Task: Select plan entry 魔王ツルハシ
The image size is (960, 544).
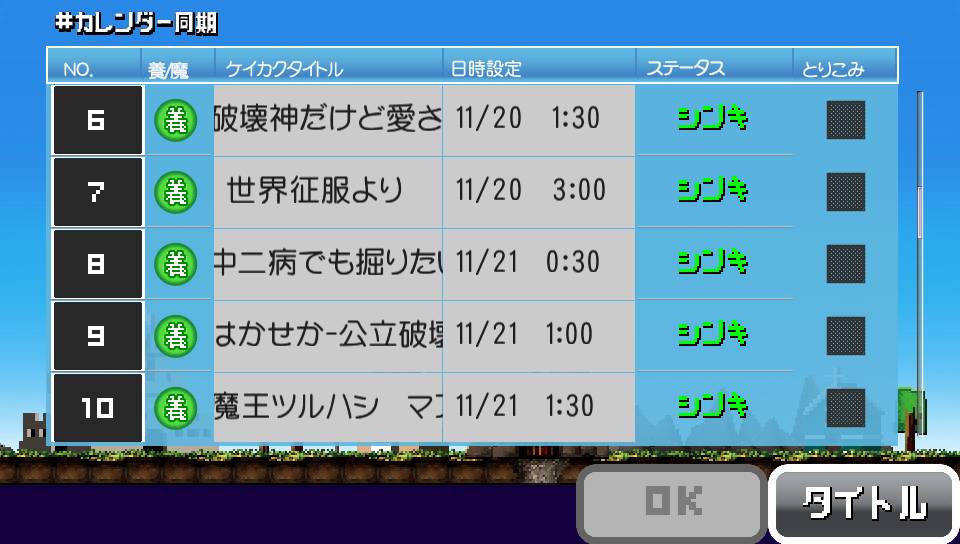Action: tap(327, 407)
